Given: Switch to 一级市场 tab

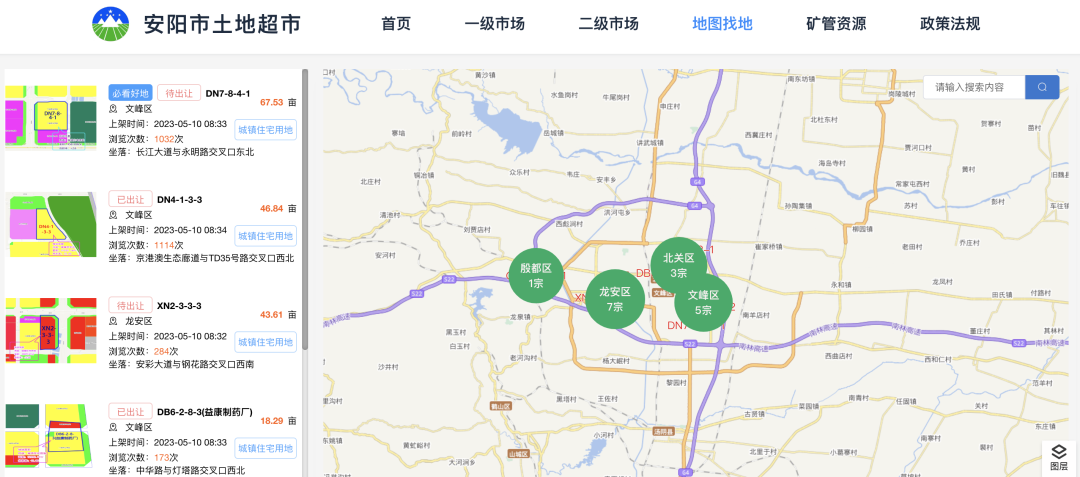Looking at the screenshot, I should (494, 24).
